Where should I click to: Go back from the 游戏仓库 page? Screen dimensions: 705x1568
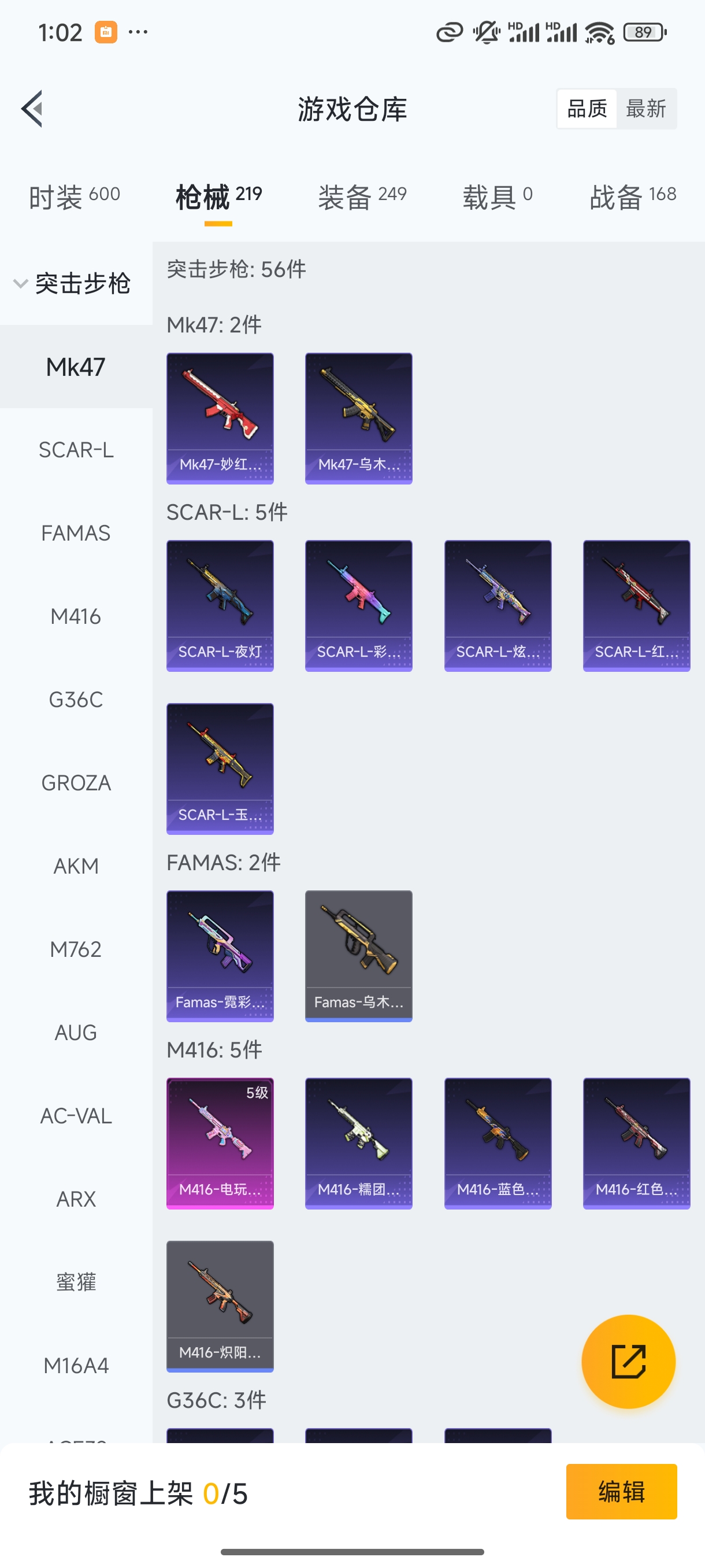tap(32, 109)
